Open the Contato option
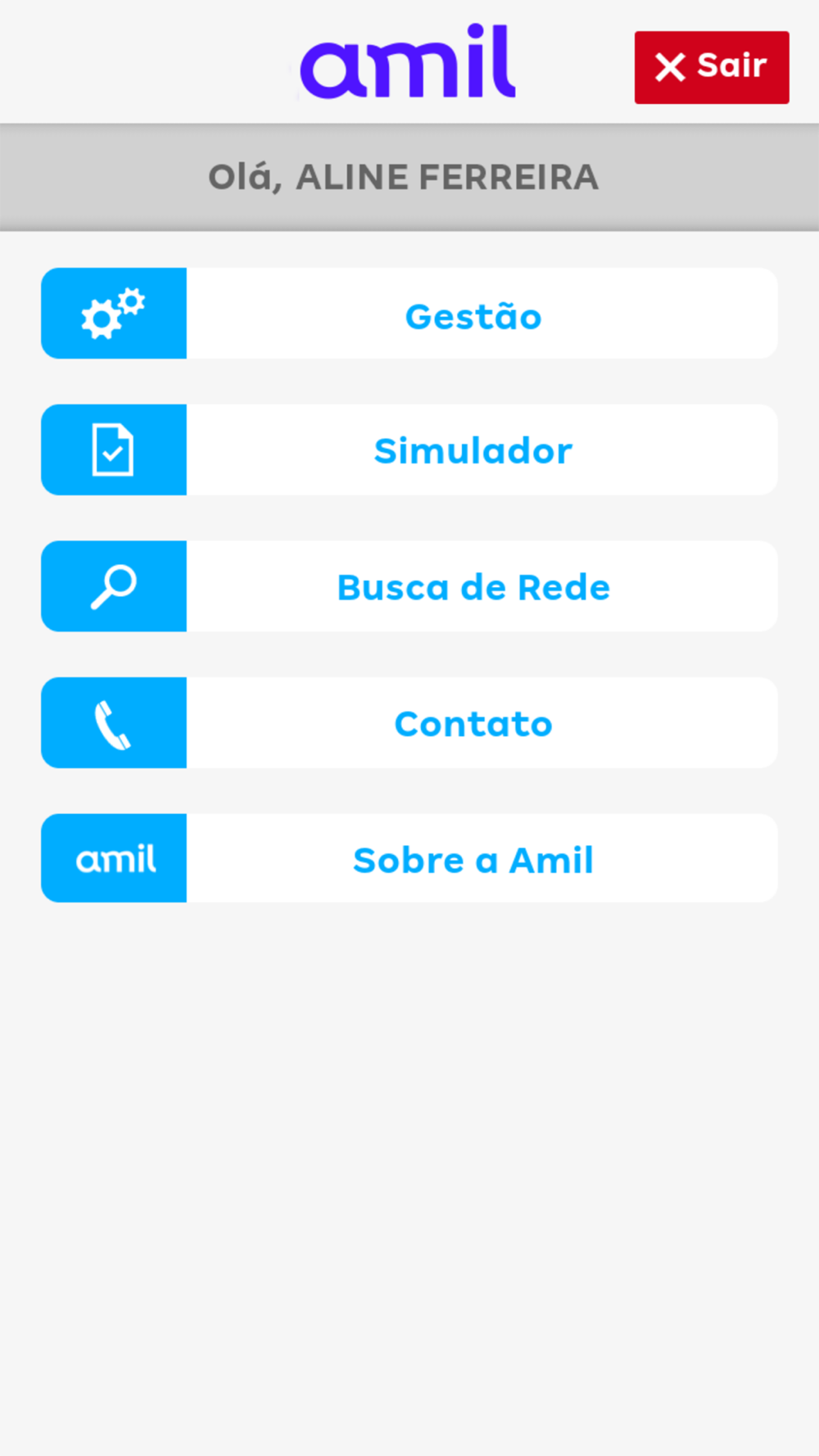Viewport: 819px width, 1456px height. [409, 722]
